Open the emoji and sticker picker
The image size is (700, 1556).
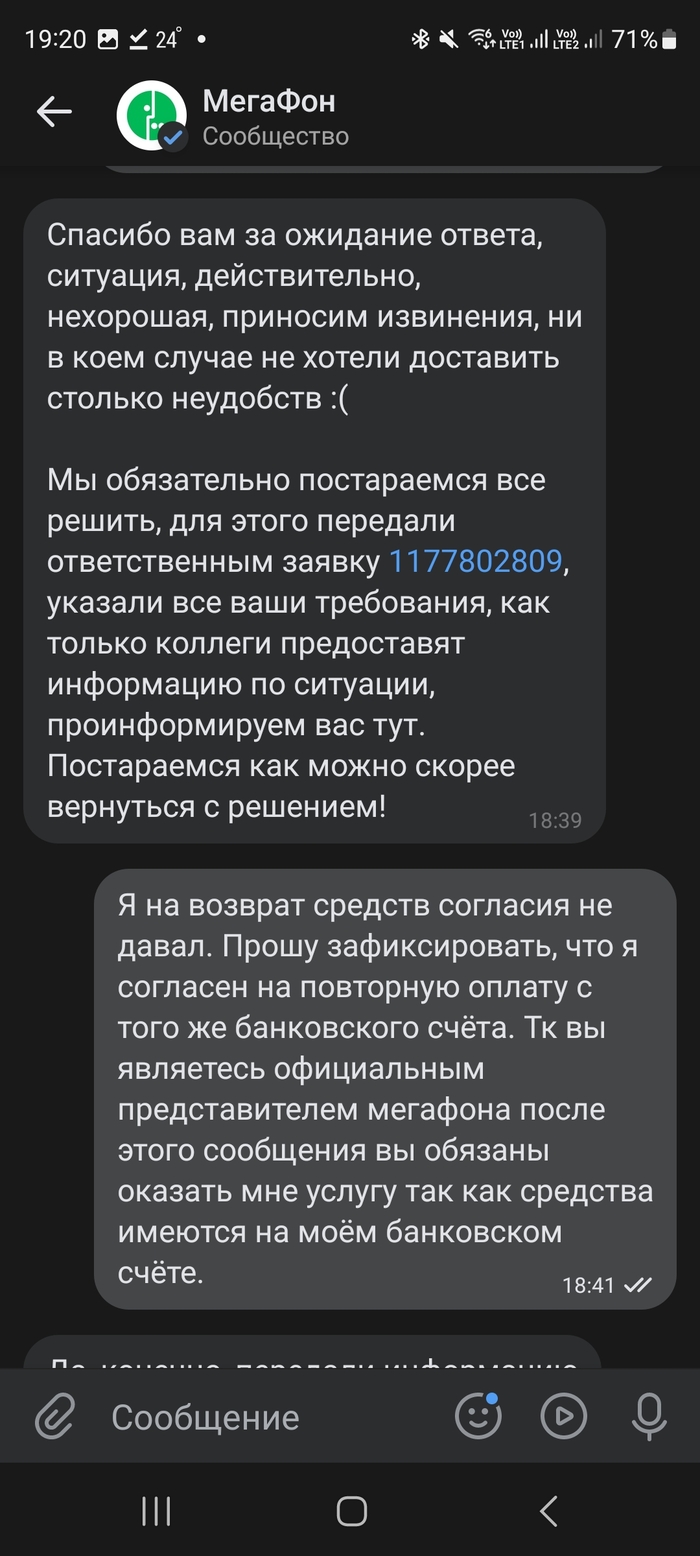(x=478, y=1415)
